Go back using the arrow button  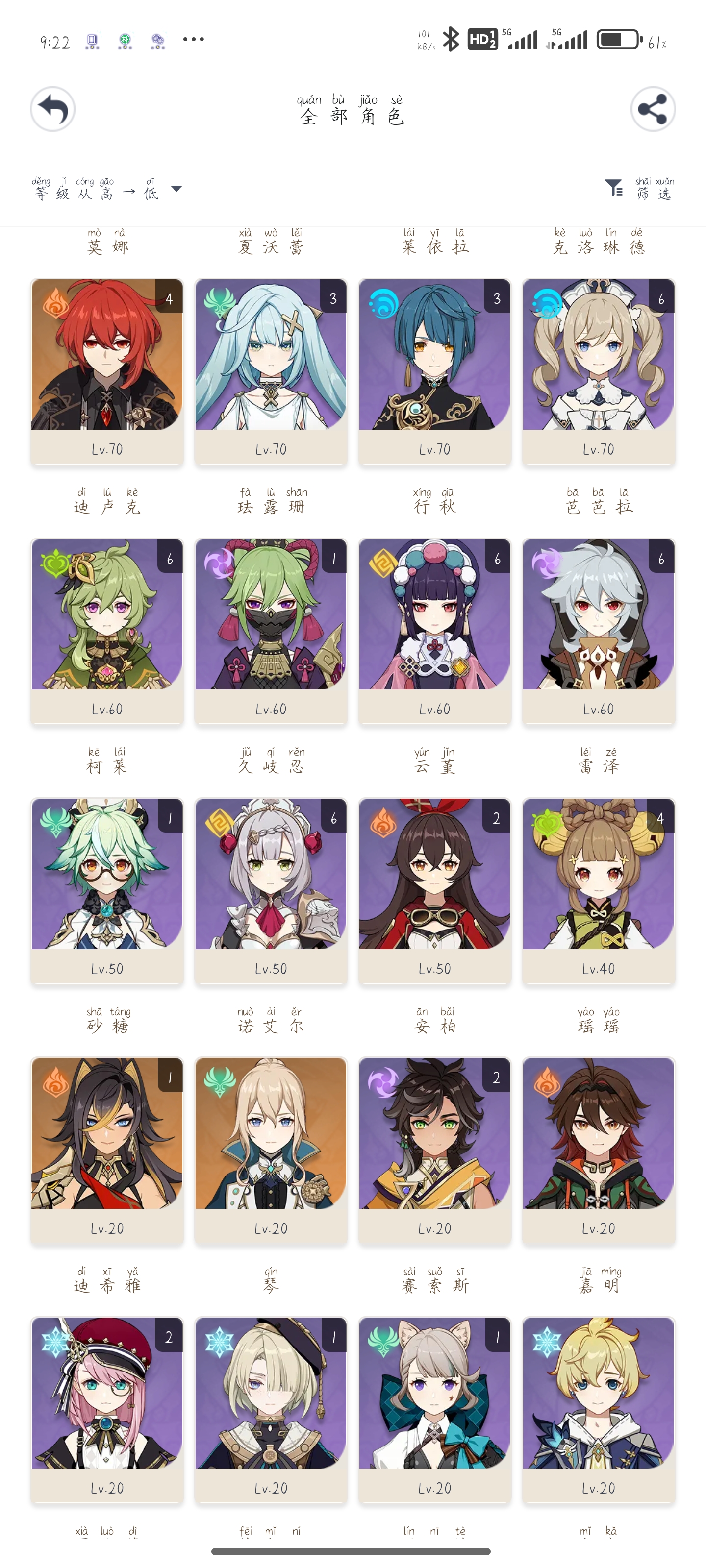pos(53,109)
